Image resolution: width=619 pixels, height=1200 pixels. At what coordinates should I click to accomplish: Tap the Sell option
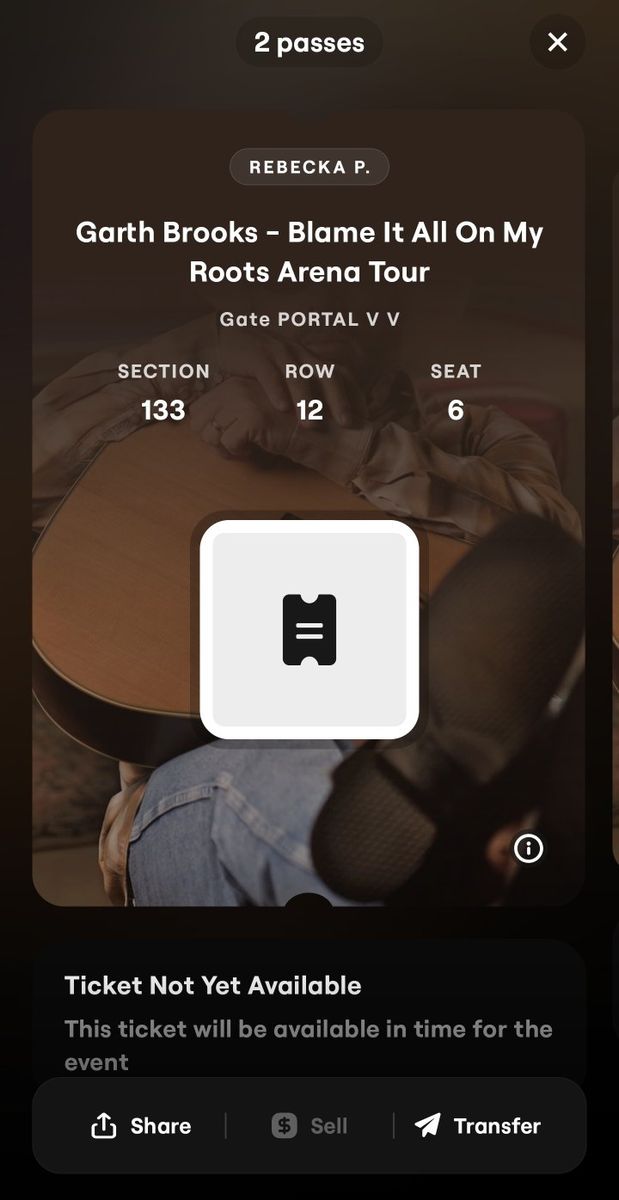point(310,1126)
